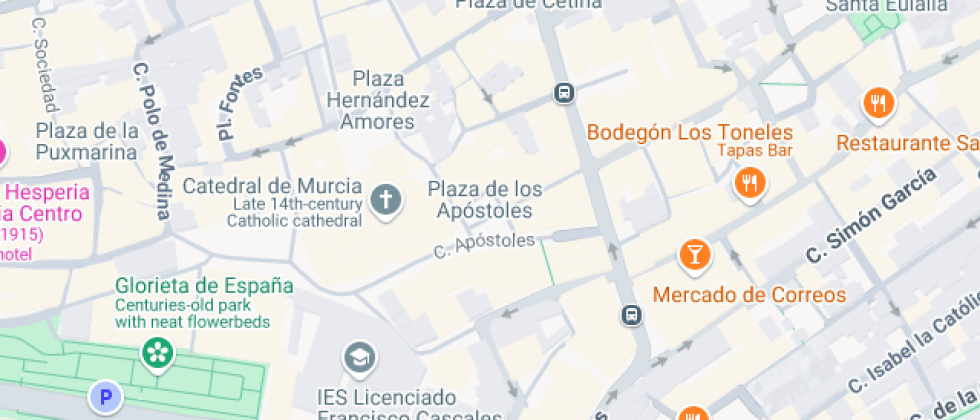980x420 pixels.
Task: Select the Glorieta de España park marker
Action: tap(156, 351)
